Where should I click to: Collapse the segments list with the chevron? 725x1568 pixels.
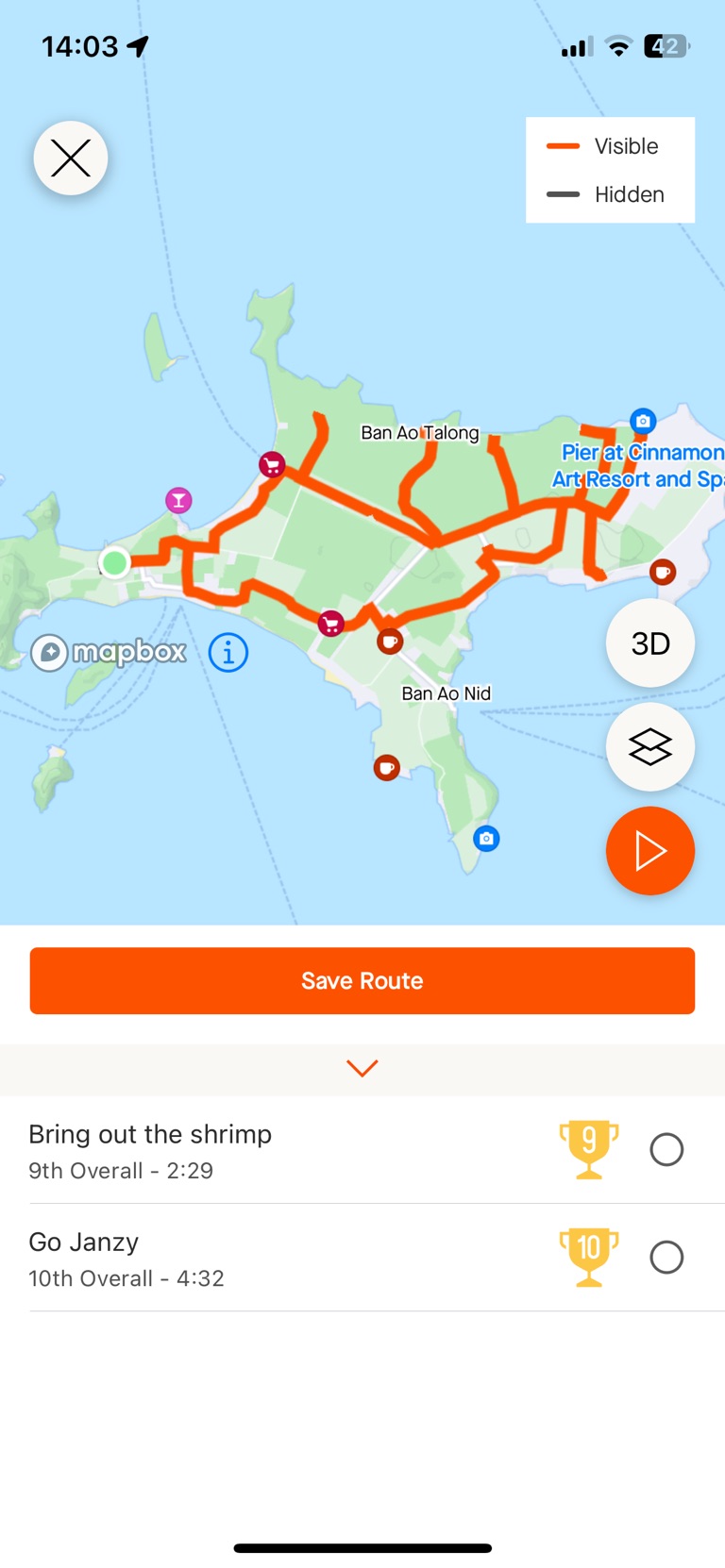(x=362, y=1068)
